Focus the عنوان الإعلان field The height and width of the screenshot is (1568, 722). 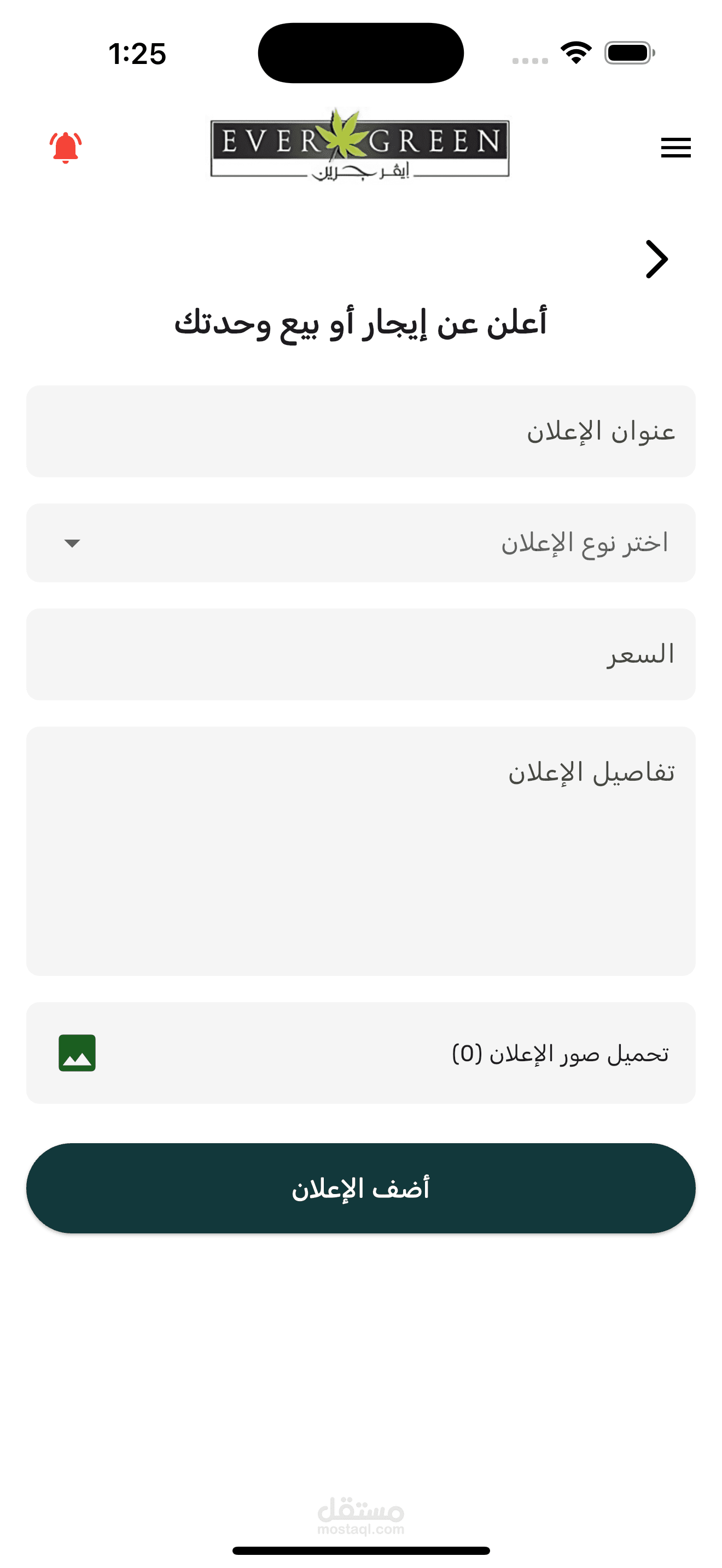coord(361,431)
